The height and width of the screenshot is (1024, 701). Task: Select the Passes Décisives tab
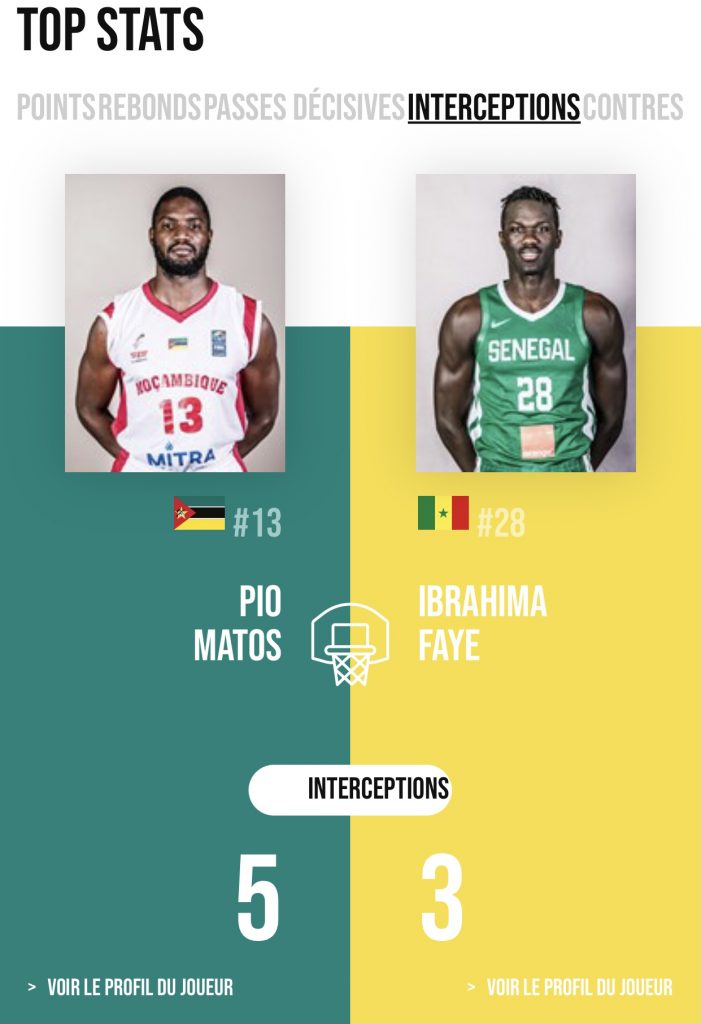coord(304,107)
